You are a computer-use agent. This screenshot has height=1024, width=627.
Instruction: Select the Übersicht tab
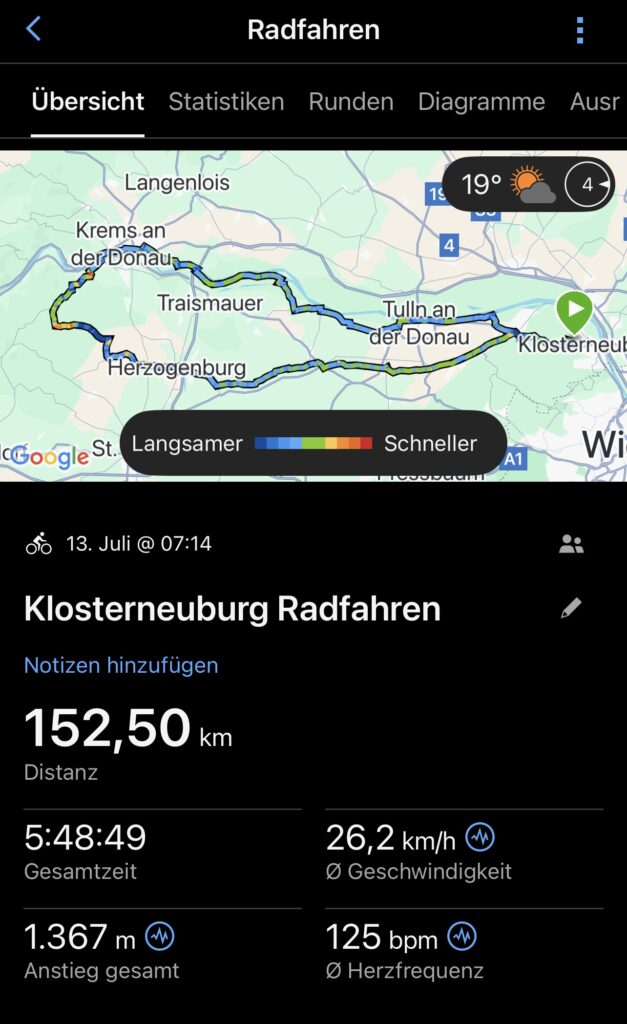click(88, 102)
